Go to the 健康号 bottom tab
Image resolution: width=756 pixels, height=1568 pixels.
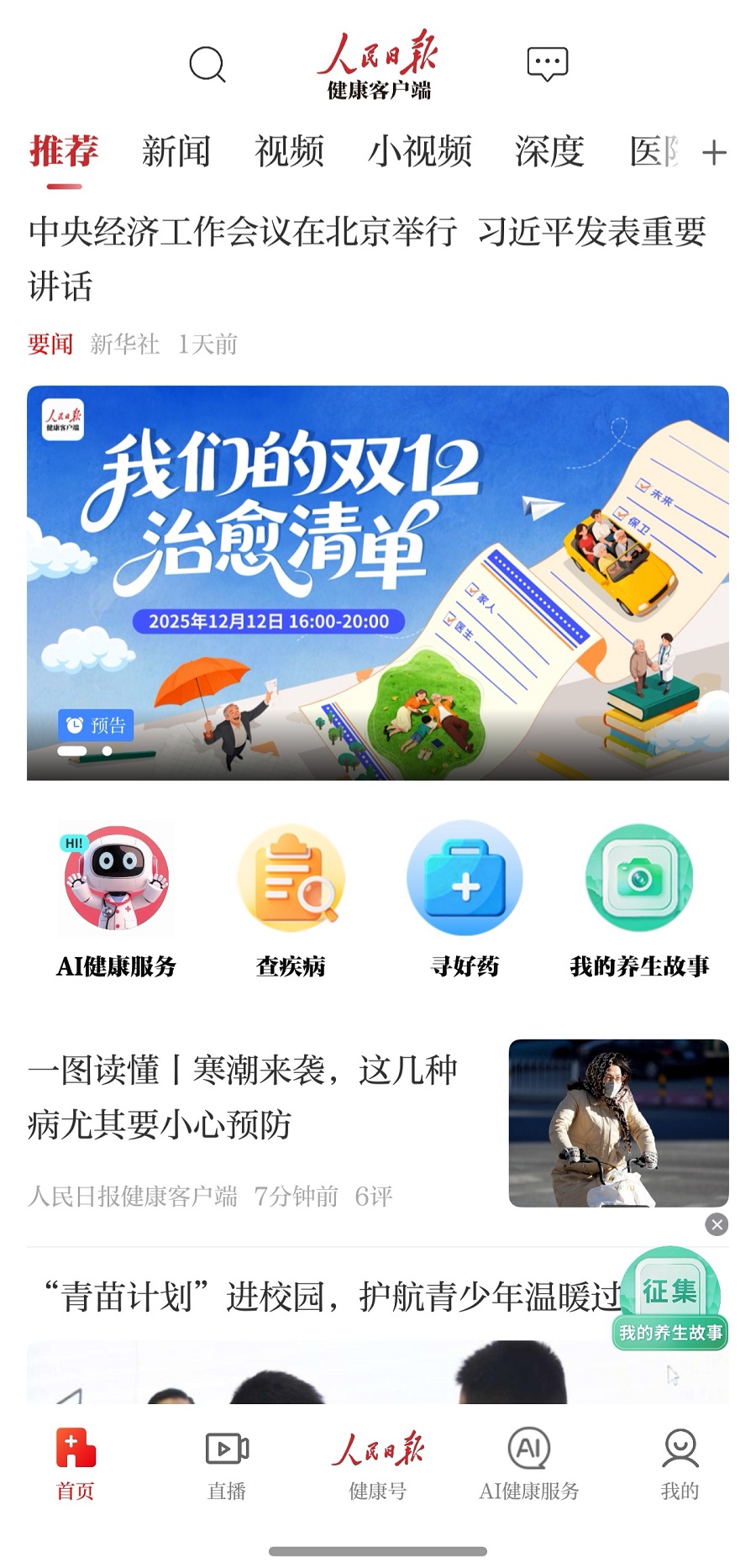pyautogui.click(x=378, y=1465)
